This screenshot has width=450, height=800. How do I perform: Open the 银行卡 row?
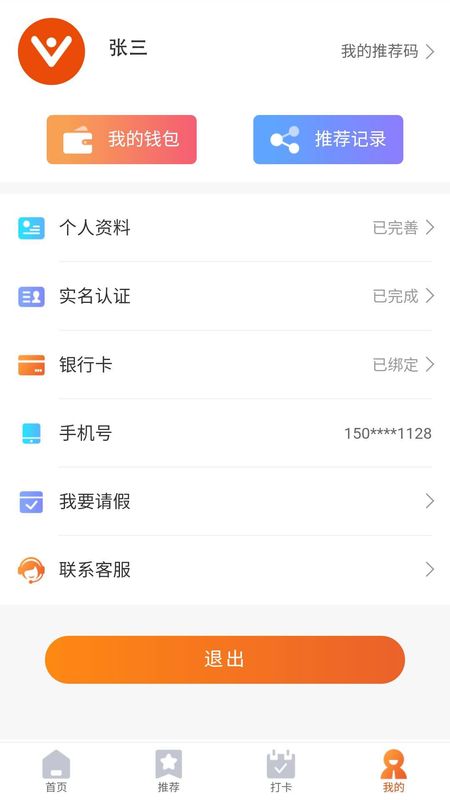[225, 364]
